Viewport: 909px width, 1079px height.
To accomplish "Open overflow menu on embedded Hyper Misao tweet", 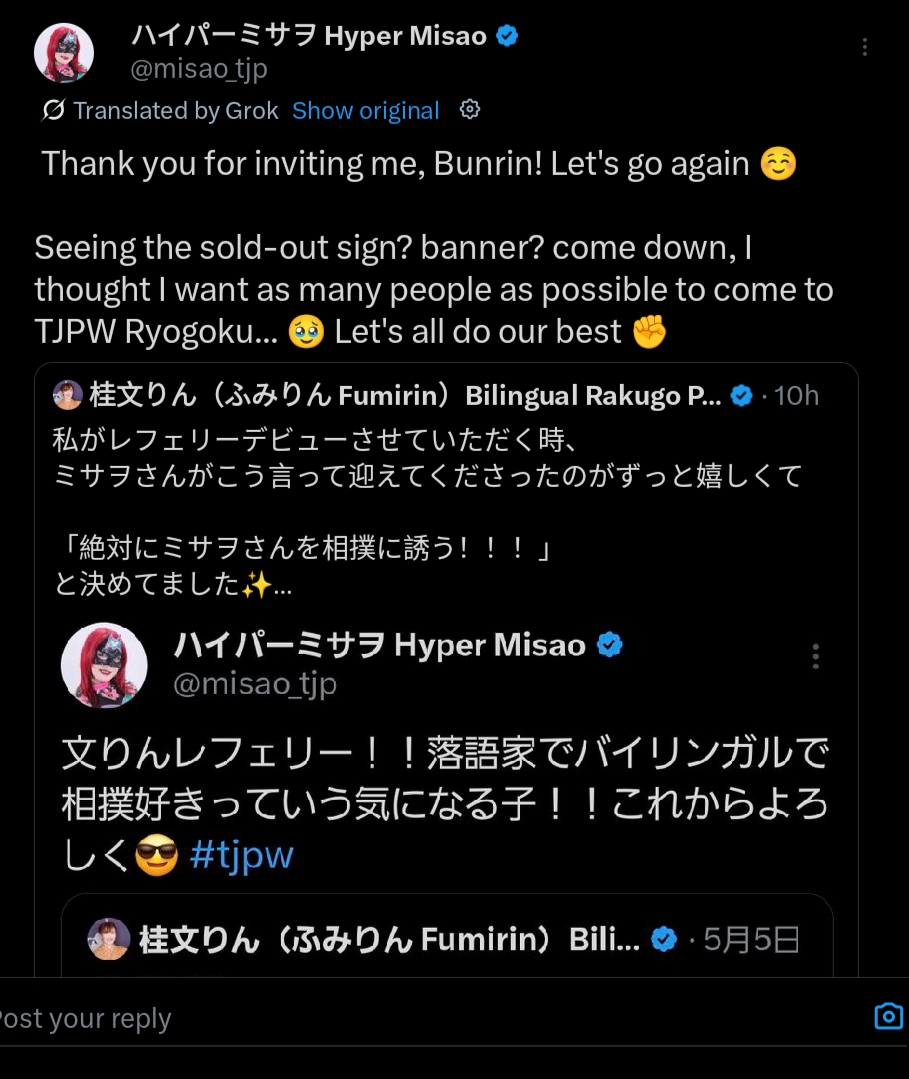I will (x=816, y=656).
